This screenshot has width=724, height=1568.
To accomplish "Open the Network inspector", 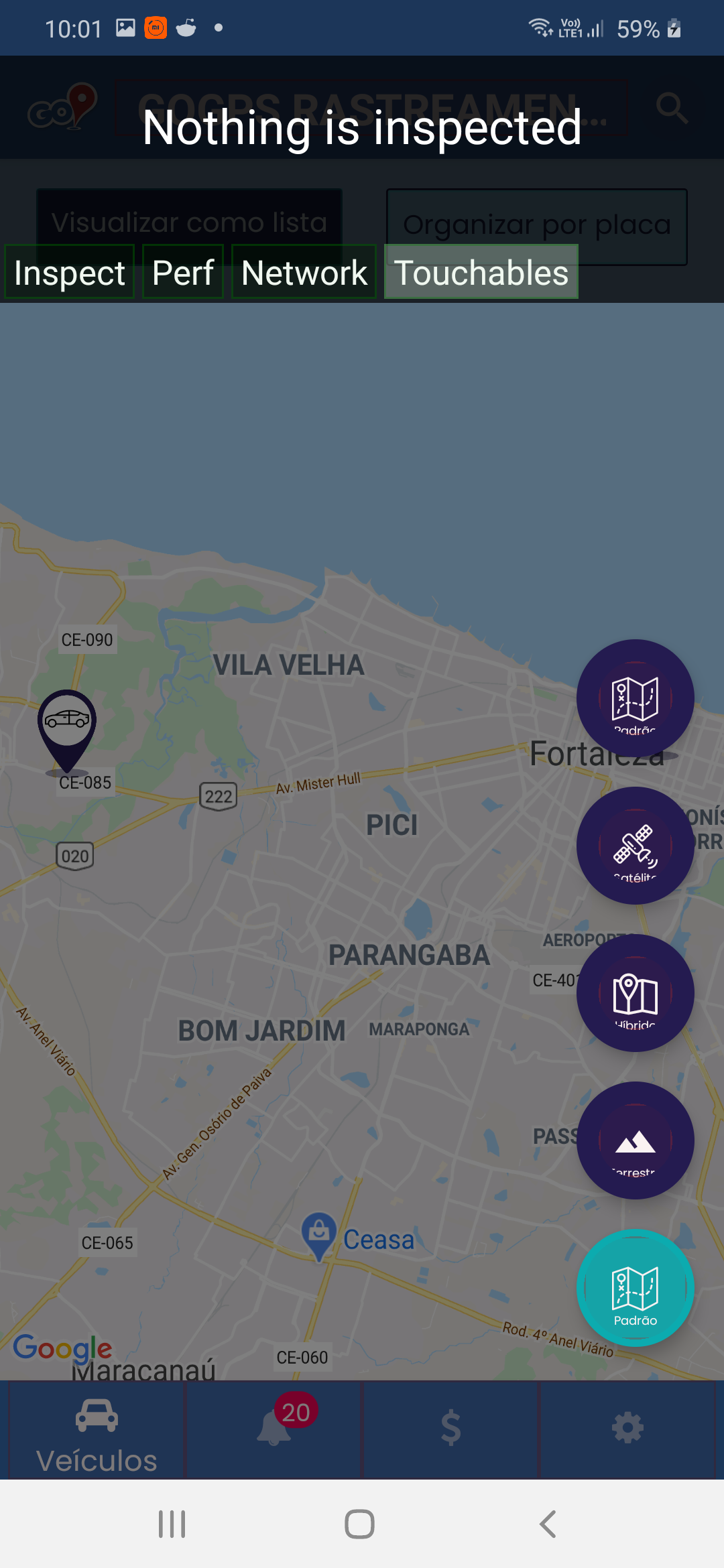I will pos(304,272).
